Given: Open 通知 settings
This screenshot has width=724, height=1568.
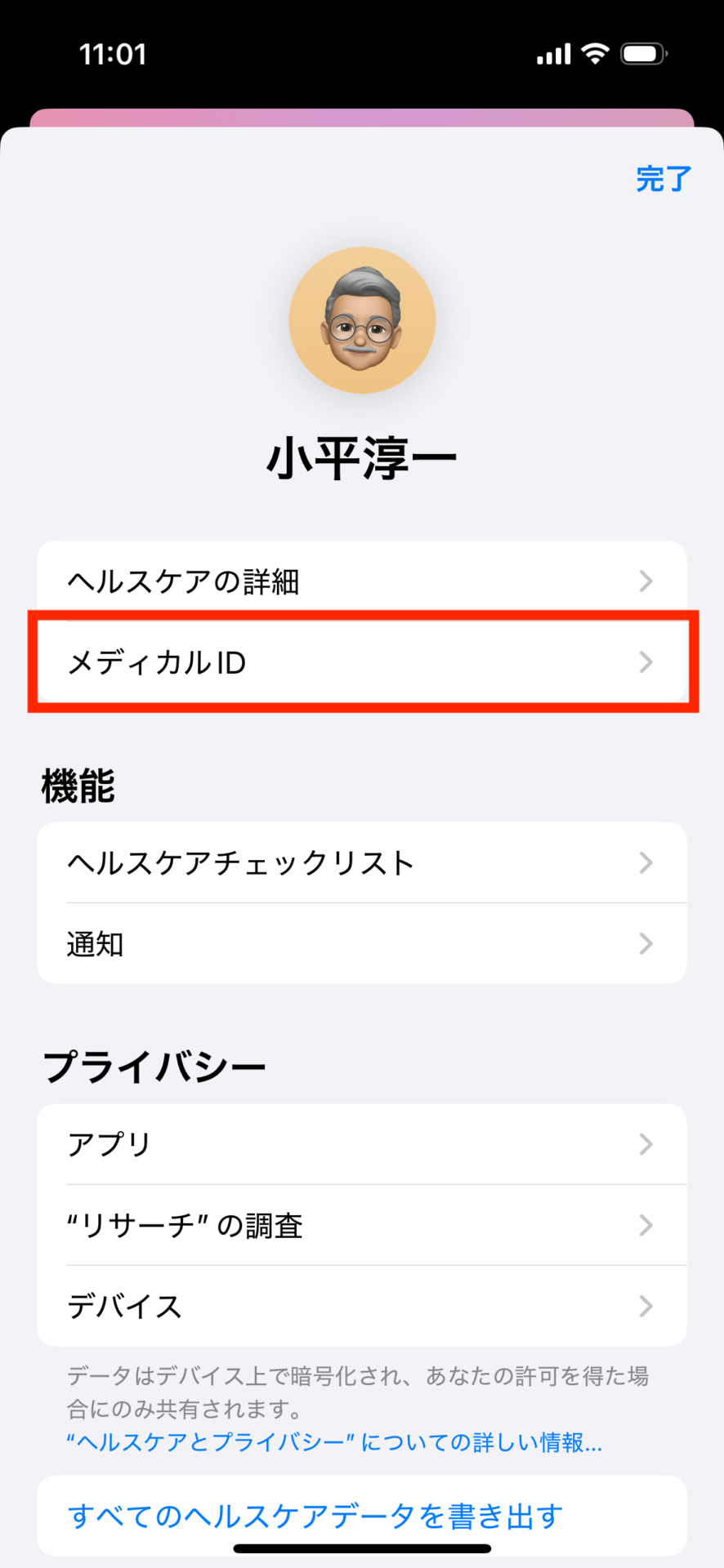Looking at the screenshot, I should [361, 944].
